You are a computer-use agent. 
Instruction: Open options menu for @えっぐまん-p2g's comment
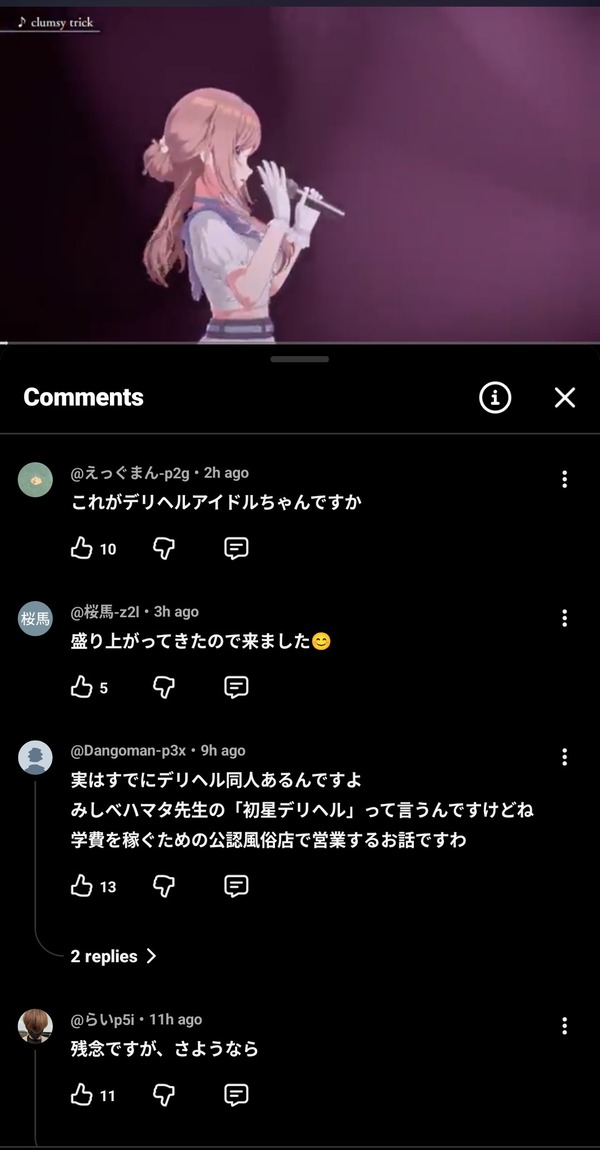click(x=564, y=480)
